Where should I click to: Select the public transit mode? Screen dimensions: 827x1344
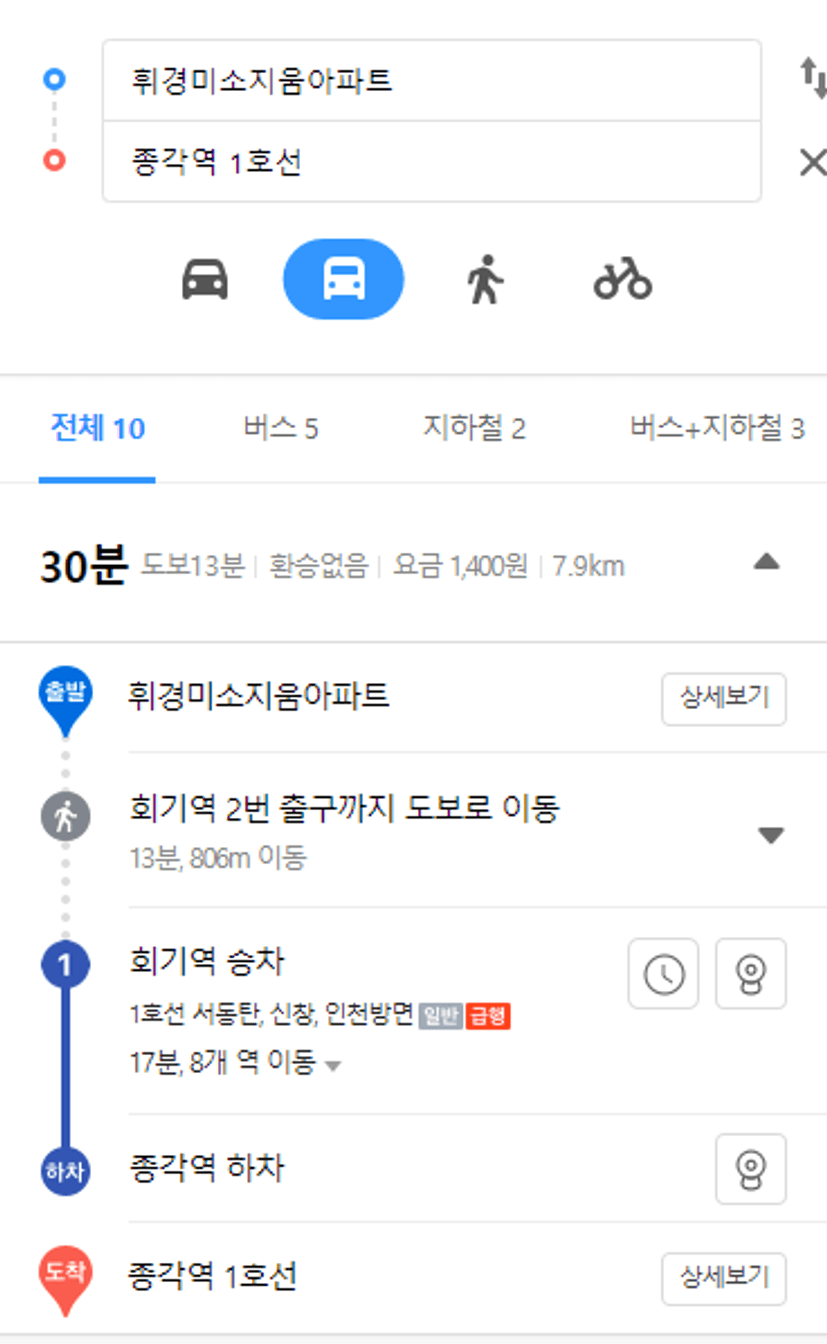(344, 279)
